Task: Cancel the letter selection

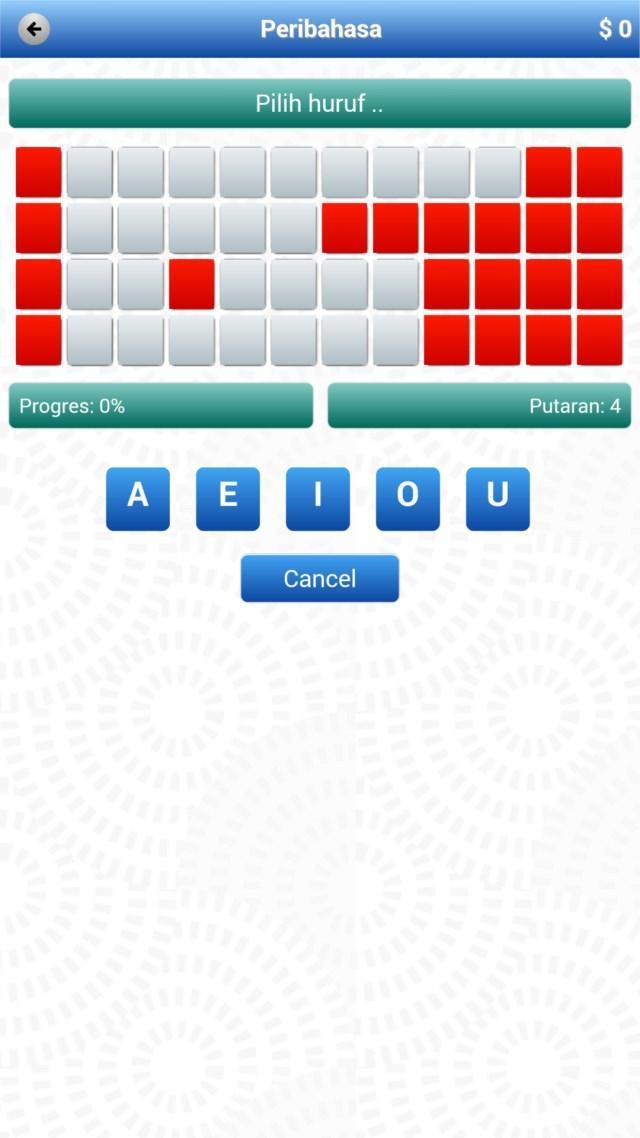Action: click(319, 578)
